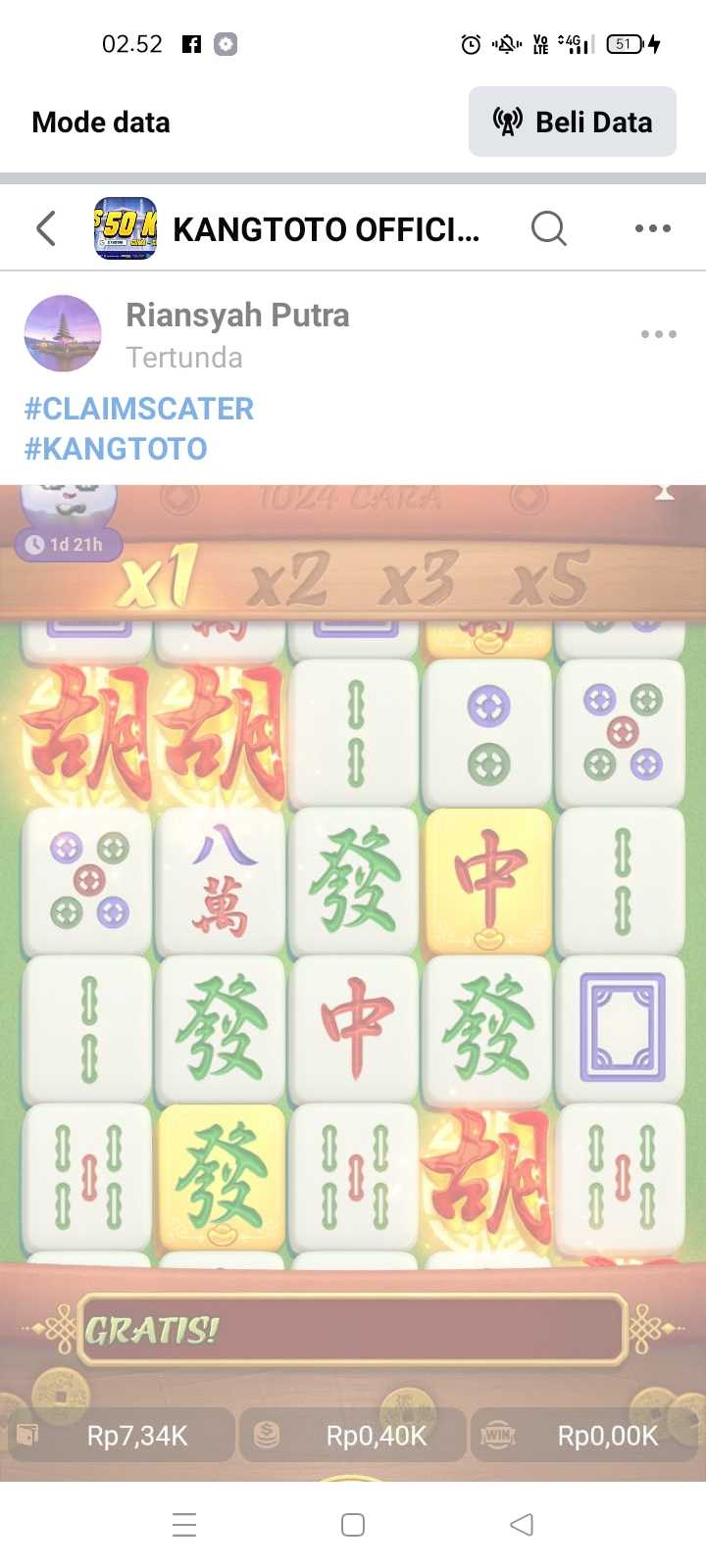View Riansyah Putra's profile picture
This screenshot has width=706, height=1568.
[63, 334]
